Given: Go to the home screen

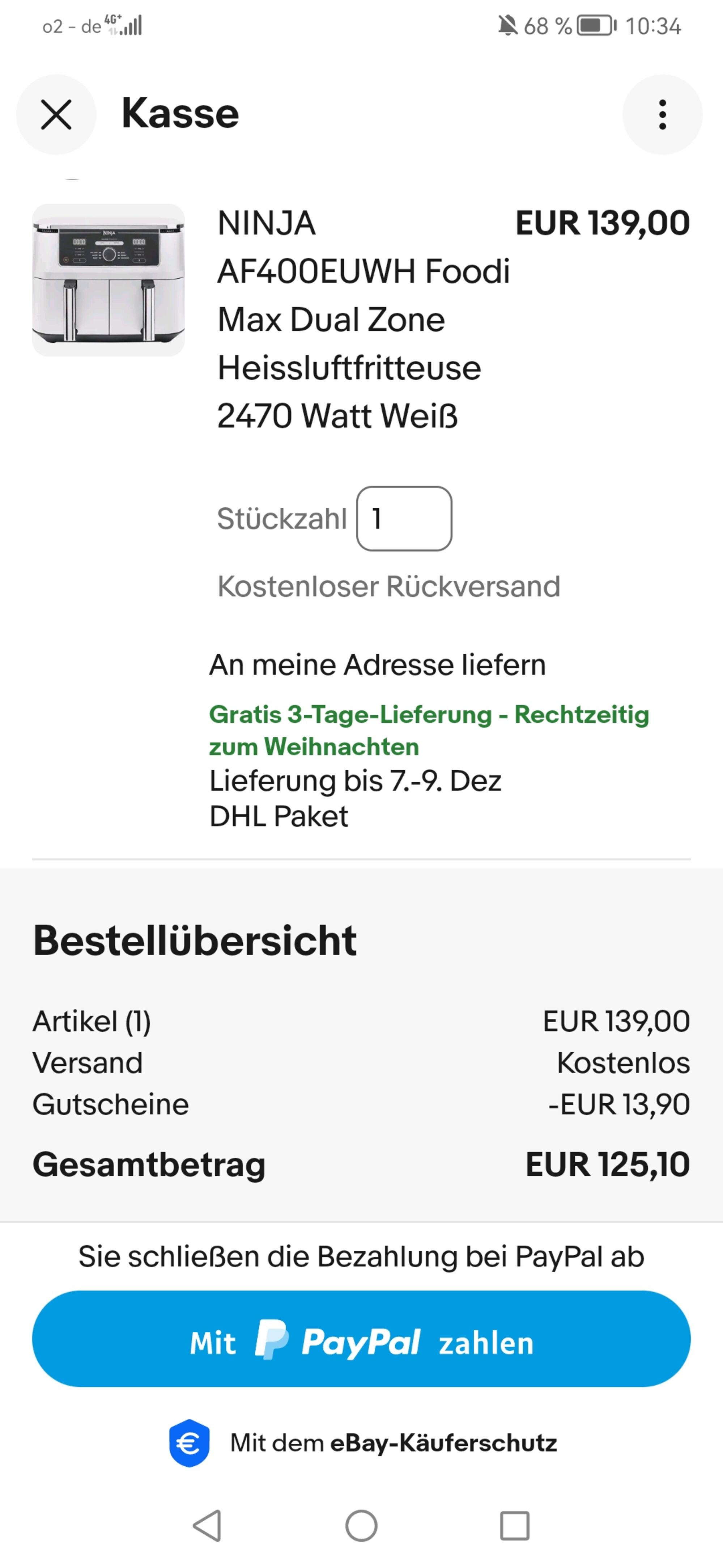Looking at the screenshot, I should [362, 1525].
